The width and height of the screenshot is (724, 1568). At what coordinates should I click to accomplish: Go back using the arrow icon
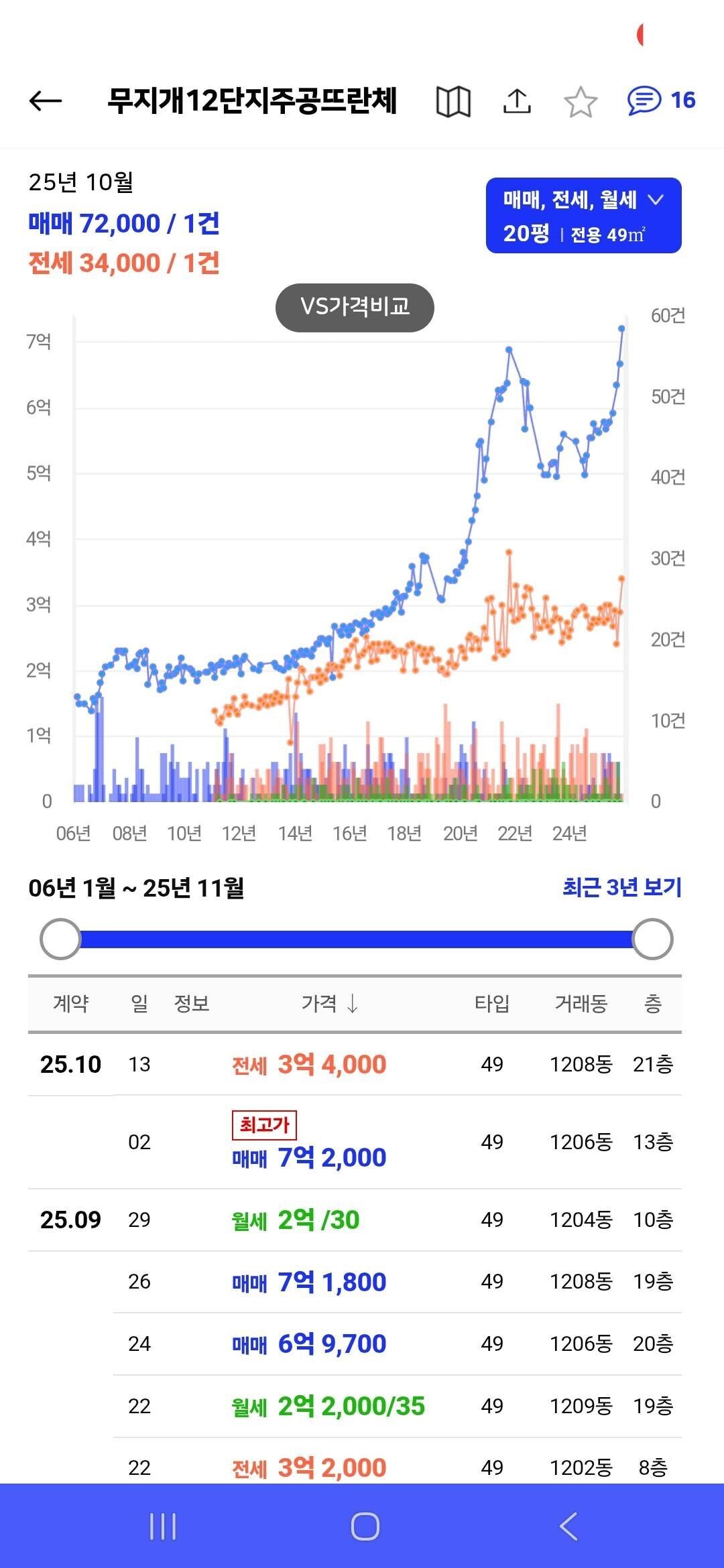pyautogui.click(x=44, y=102)
